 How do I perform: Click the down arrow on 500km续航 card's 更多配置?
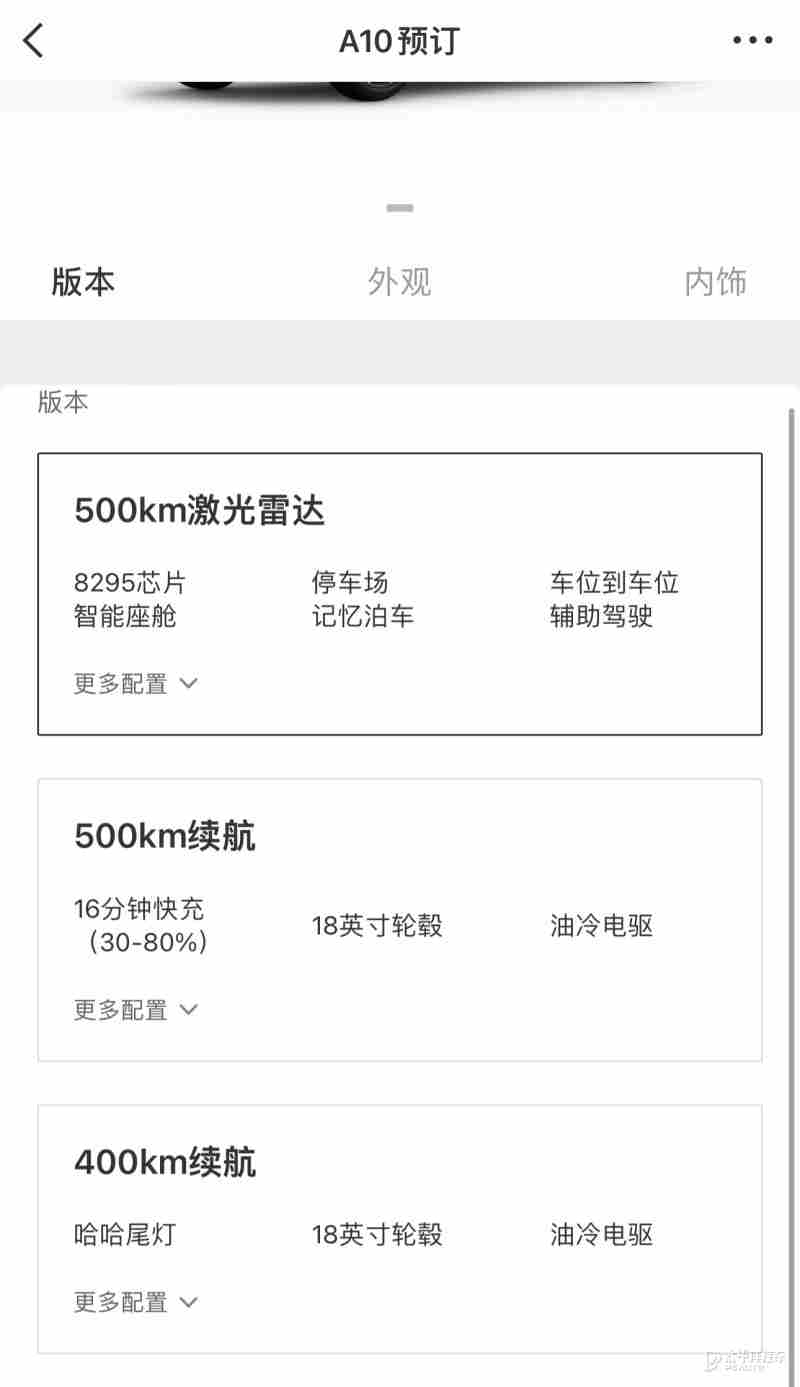(x=188, y=1010)
